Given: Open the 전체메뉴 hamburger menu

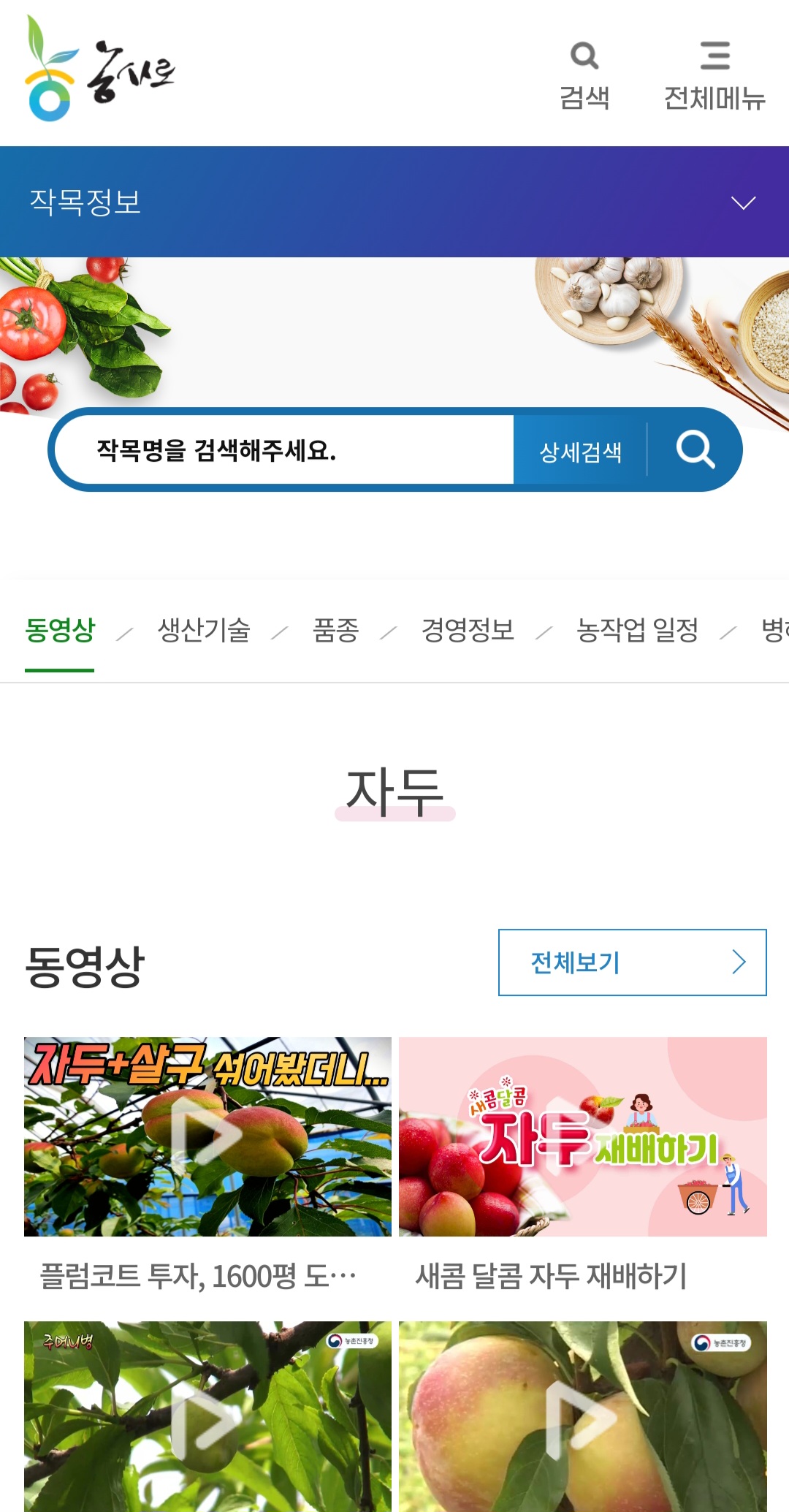Looking at the screenshot, I should pyautogui.click(x=714, y=75).
